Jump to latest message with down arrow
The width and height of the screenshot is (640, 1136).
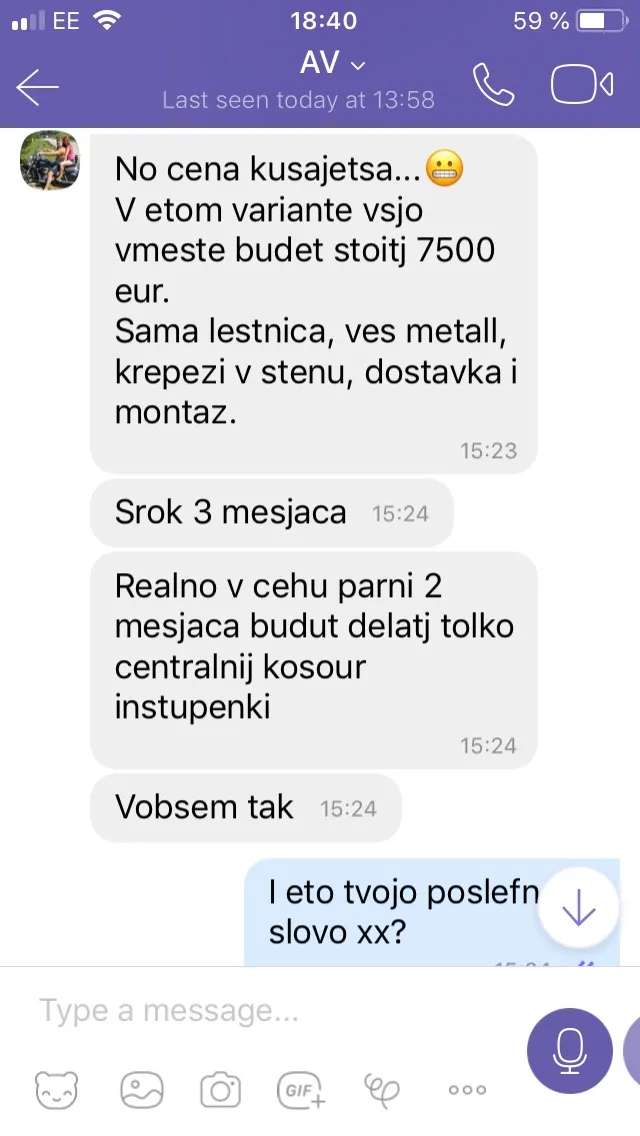(x=578, y=907)
